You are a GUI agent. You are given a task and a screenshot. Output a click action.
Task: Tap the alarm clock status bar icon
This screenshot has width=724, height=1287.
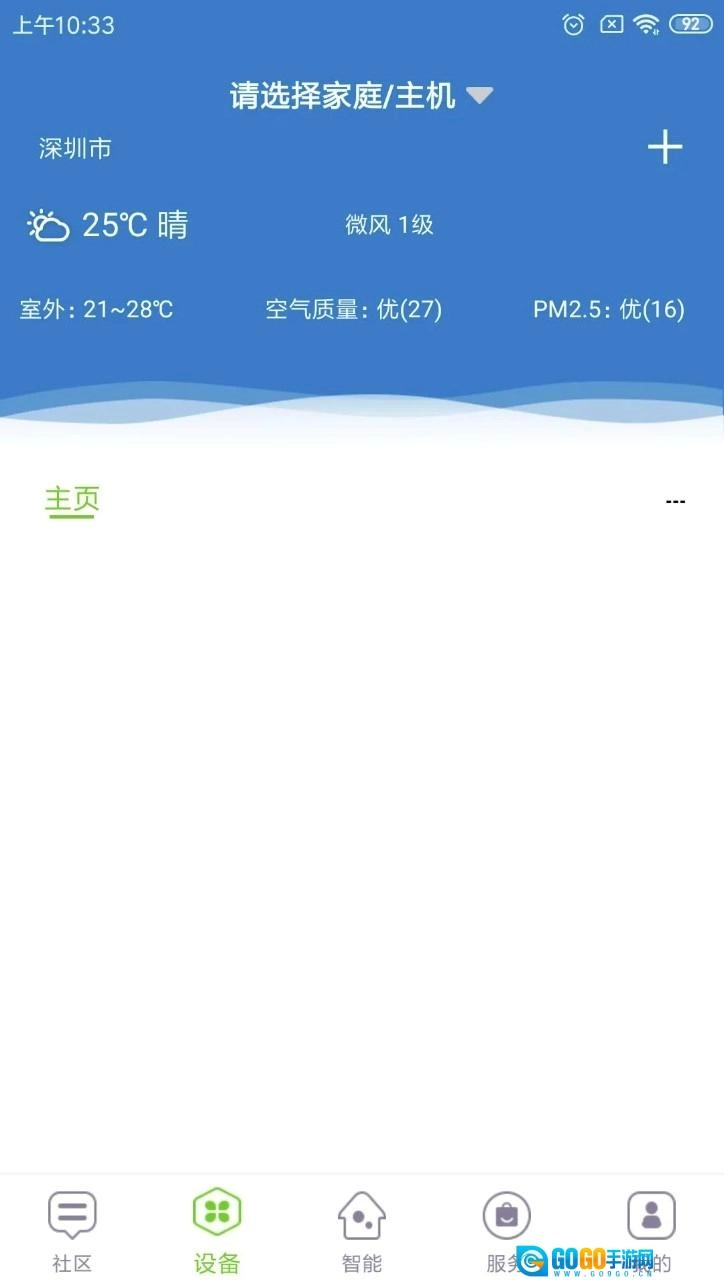(x=572, y=24)
